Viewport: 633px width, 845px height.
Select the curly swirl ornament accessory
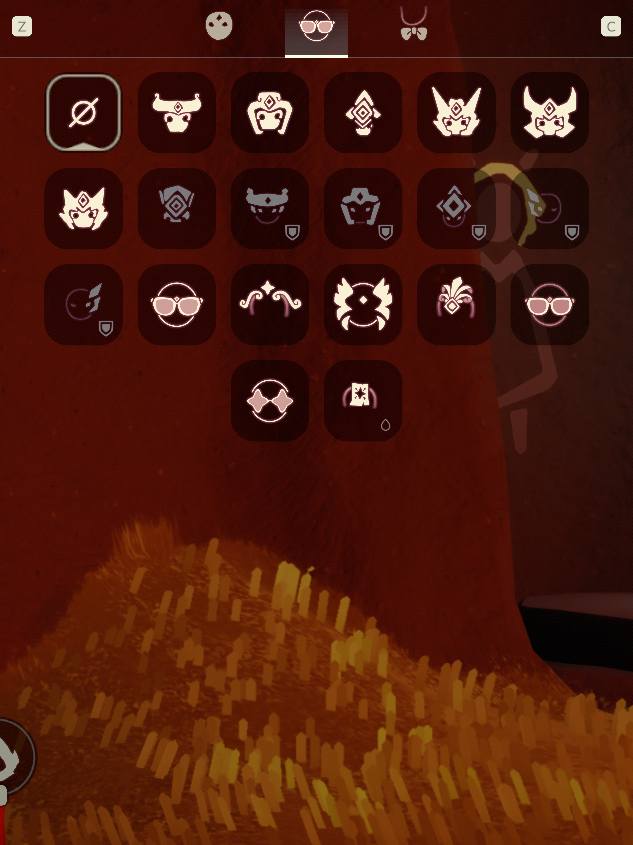[270, 304]
